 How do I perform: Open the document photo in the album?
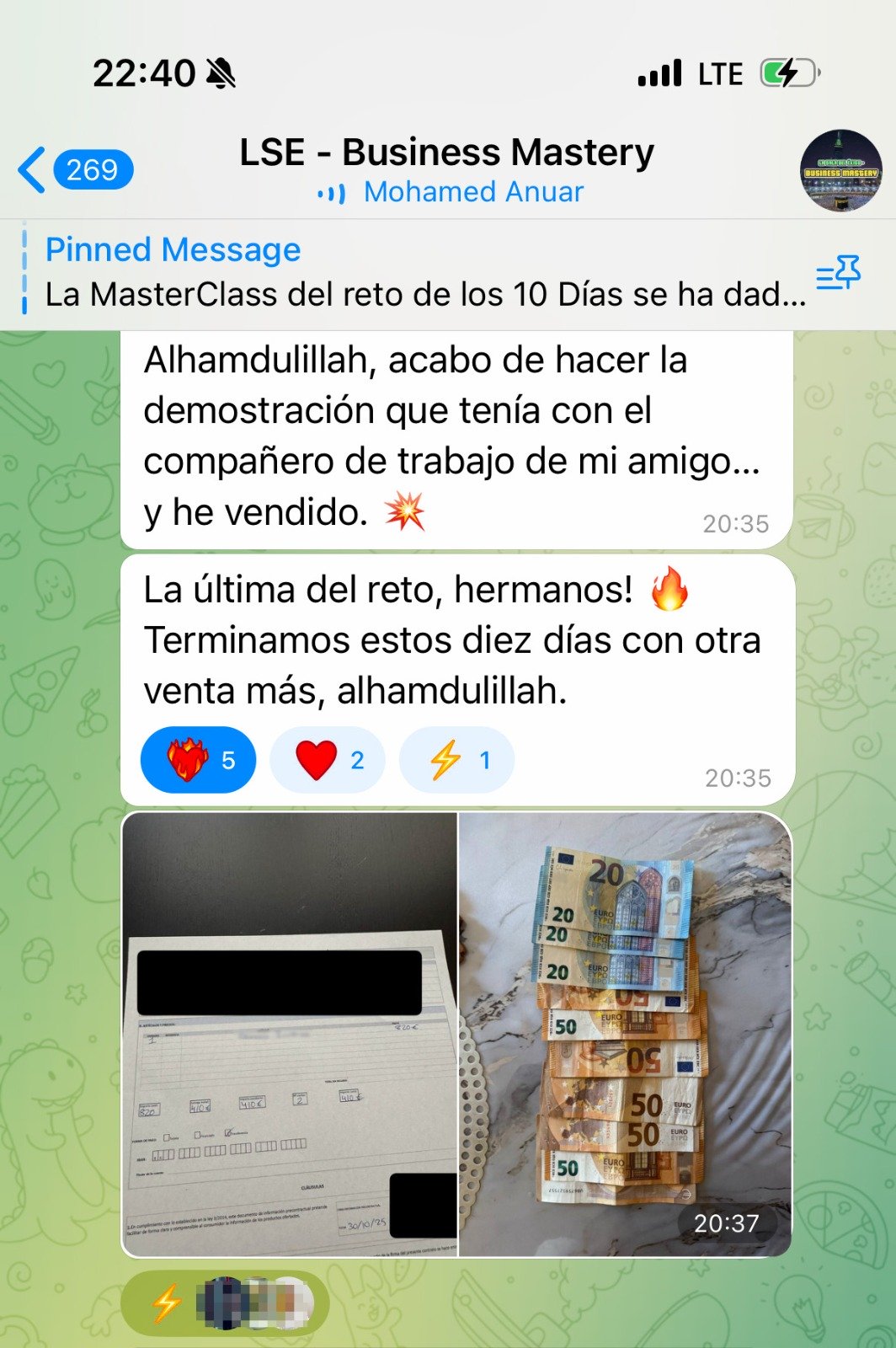tap(290, 1035)
